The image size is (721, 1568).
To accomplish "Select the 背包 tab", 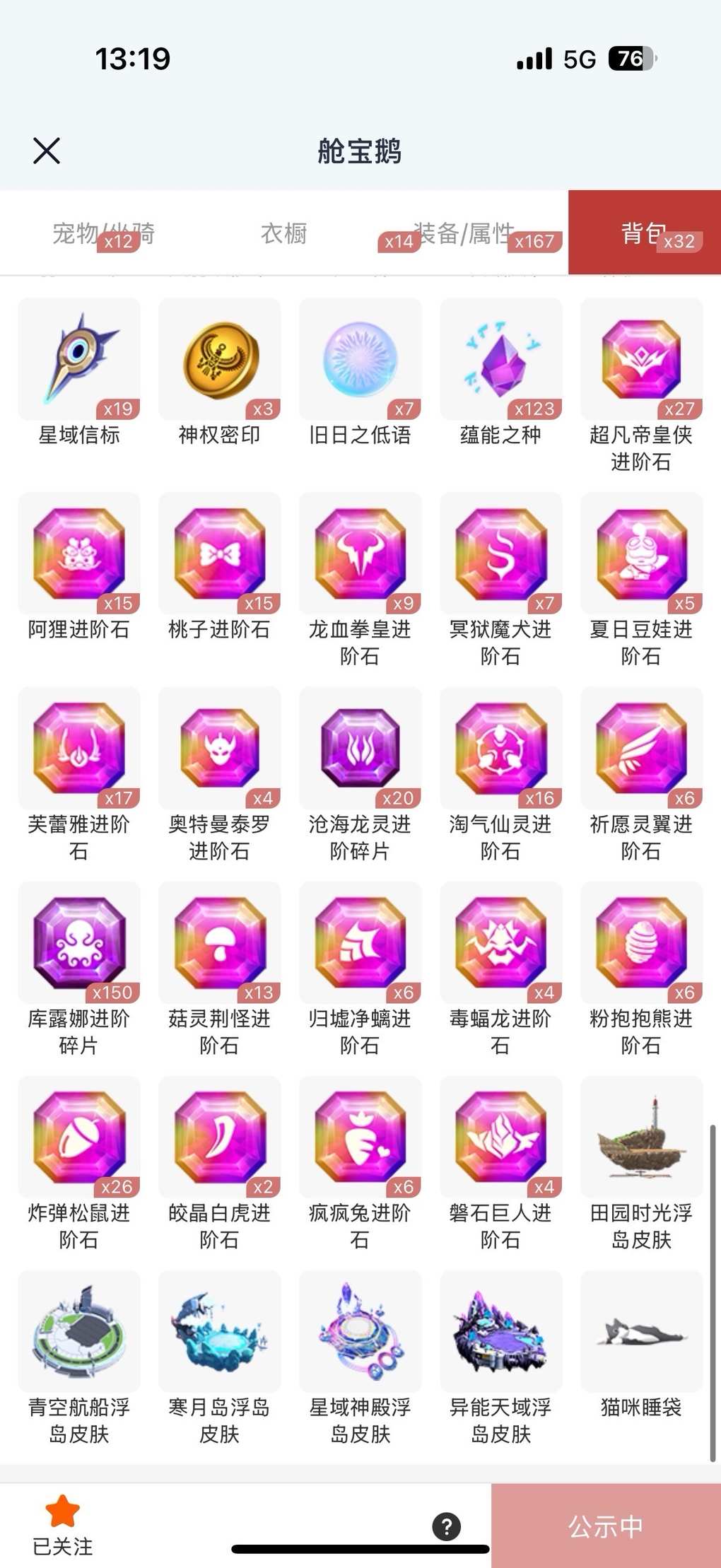I will coord(644,233).
